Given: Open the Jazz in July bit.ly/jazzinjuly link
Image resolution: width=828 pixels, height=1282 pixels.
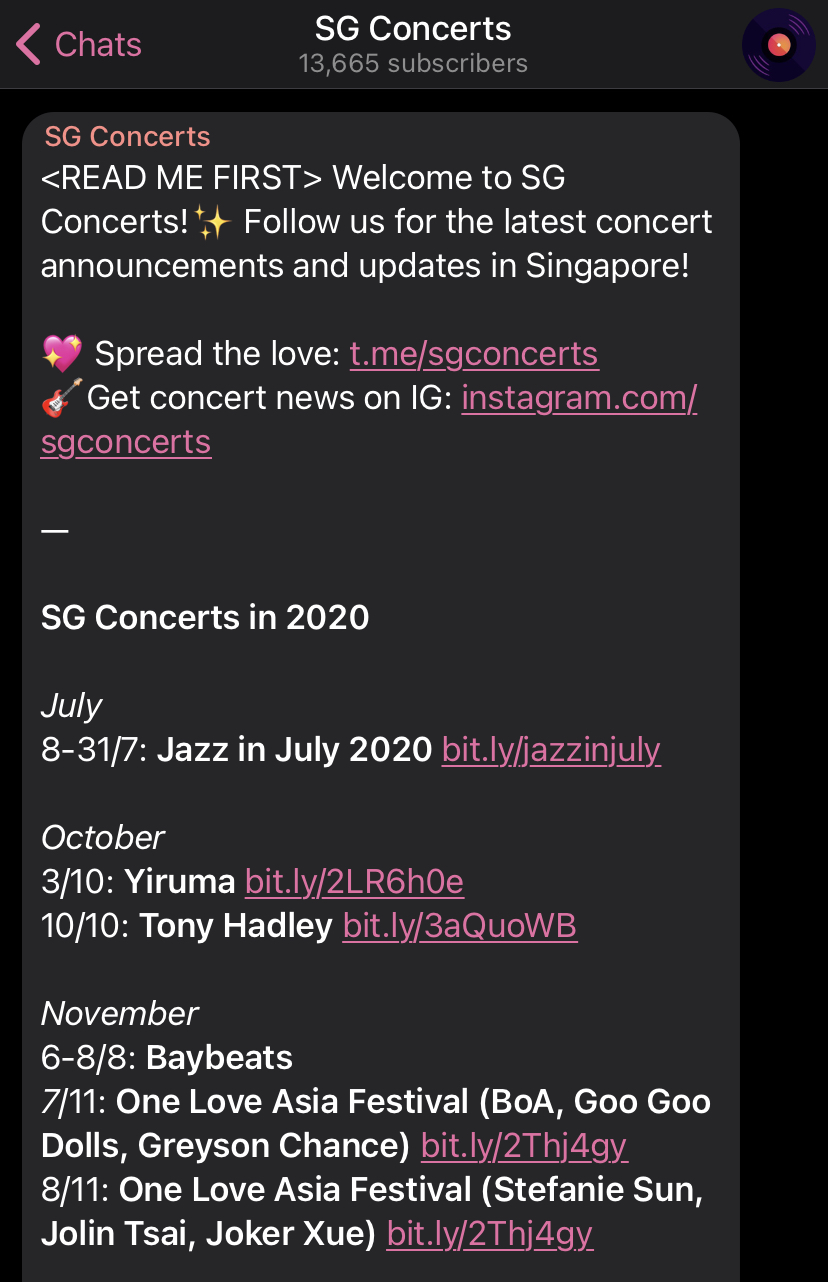Looking at the screenshot, I should tap(551, 750).
